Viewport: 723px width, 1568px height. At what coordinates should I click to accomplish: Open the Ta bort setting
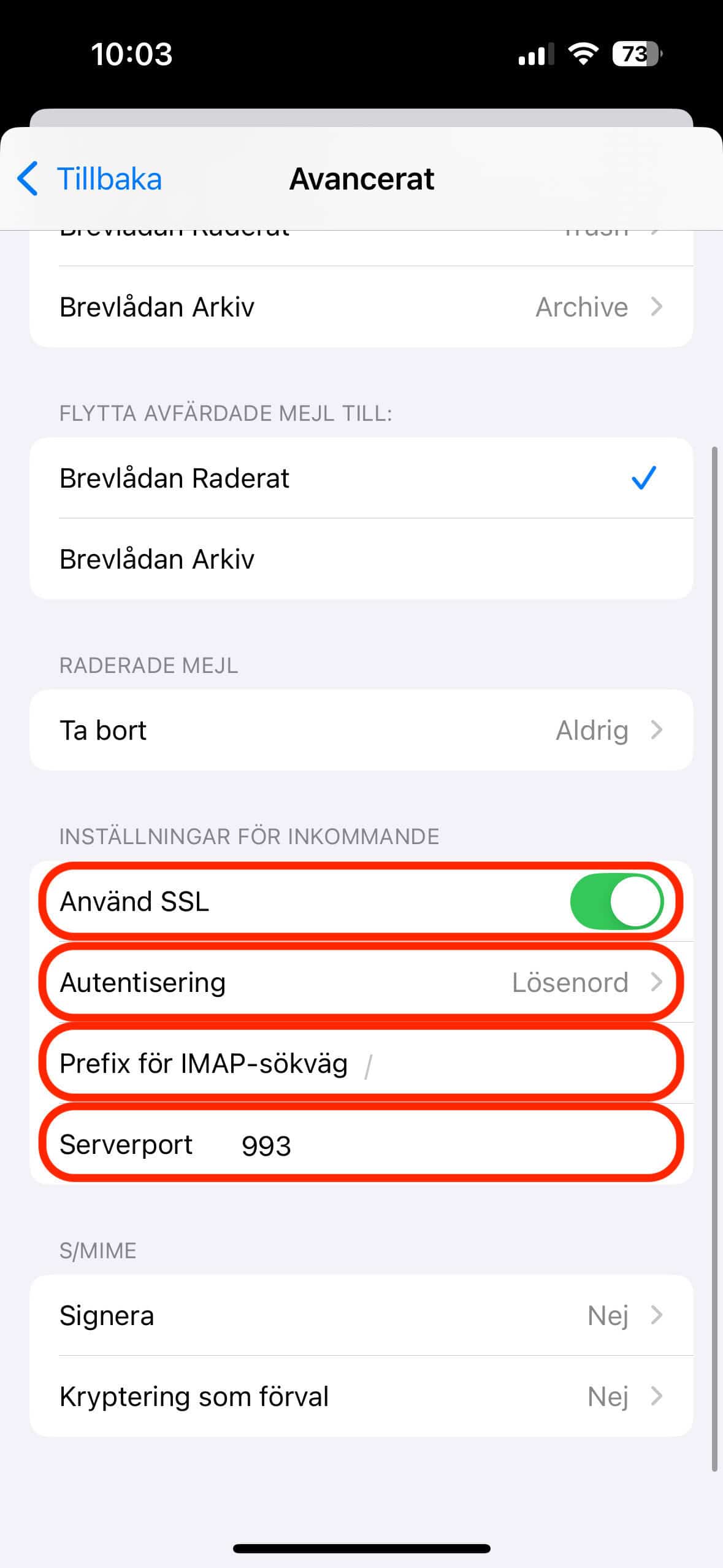click(x=361, y=730)
